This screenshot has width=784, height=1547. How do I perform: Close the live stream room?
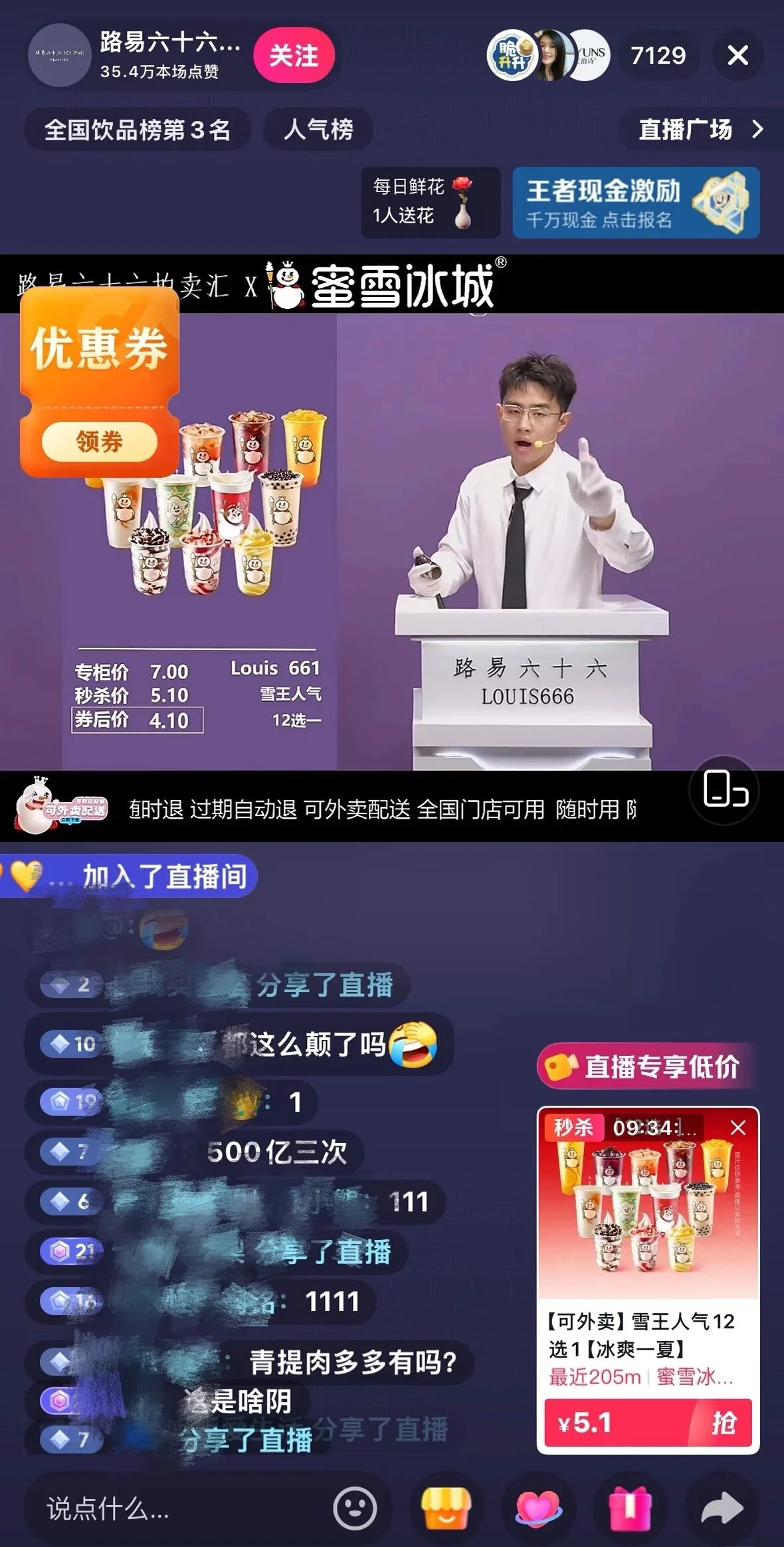(737, 56)
